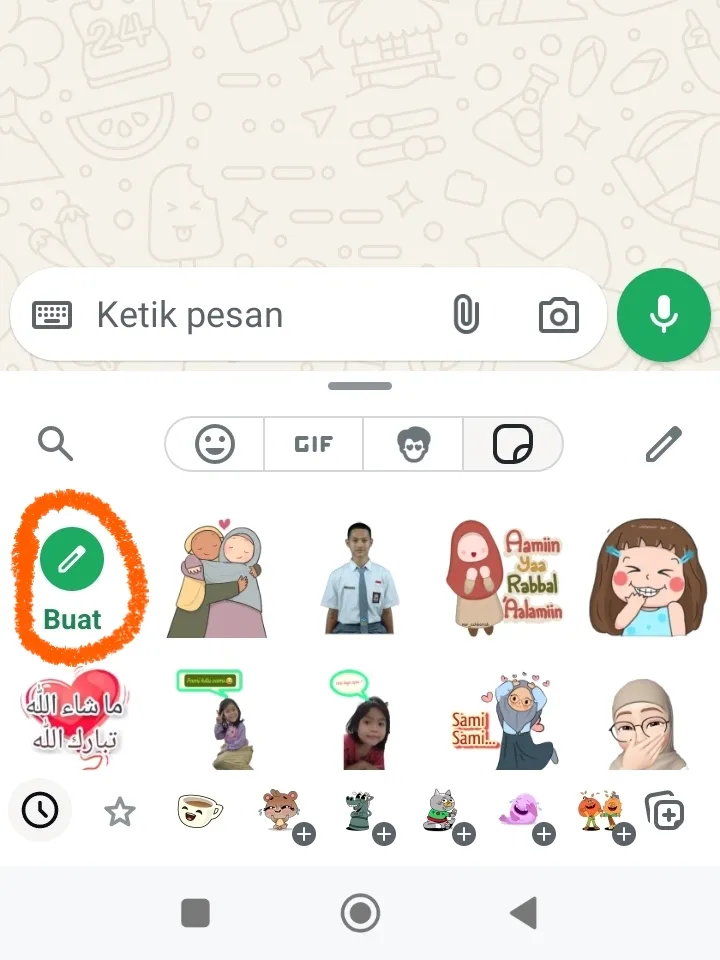Switch to the keyboard from the message bar
Viewport: 720px width, 960px height.
click(x=52, y=316)
